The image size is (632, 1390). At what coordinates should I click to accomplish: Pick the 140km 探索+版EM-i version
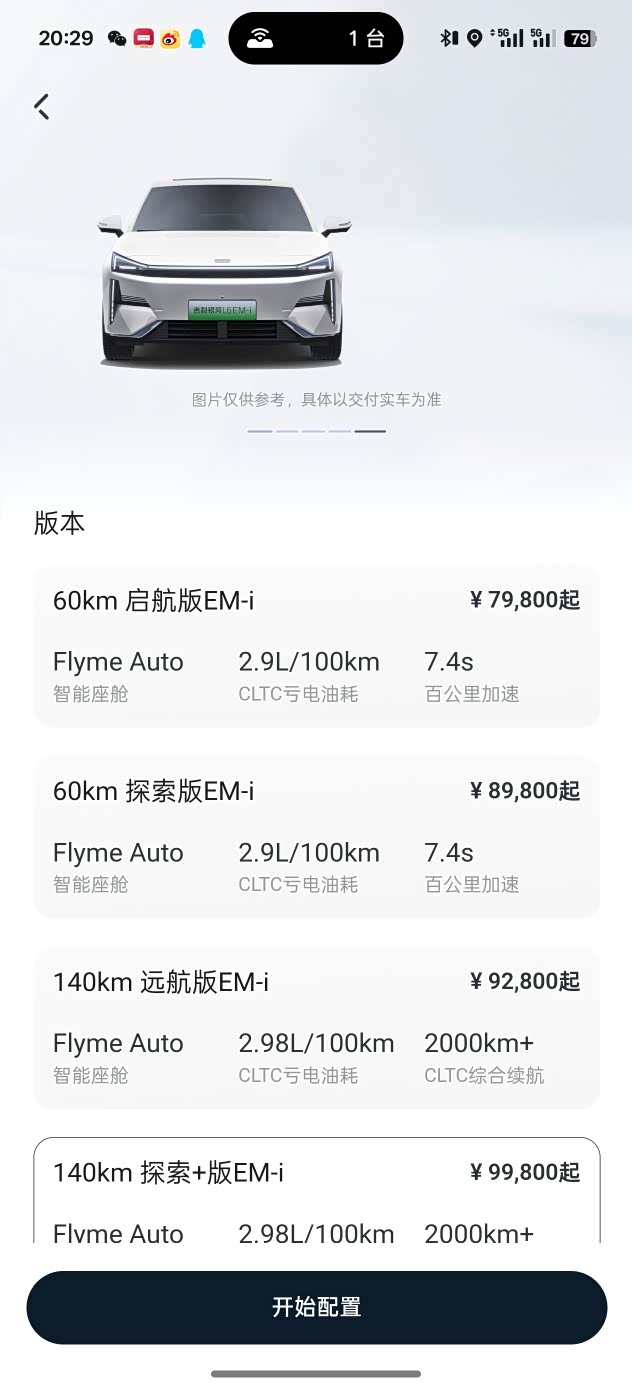pyautogui.click(x=316, y=1192)
